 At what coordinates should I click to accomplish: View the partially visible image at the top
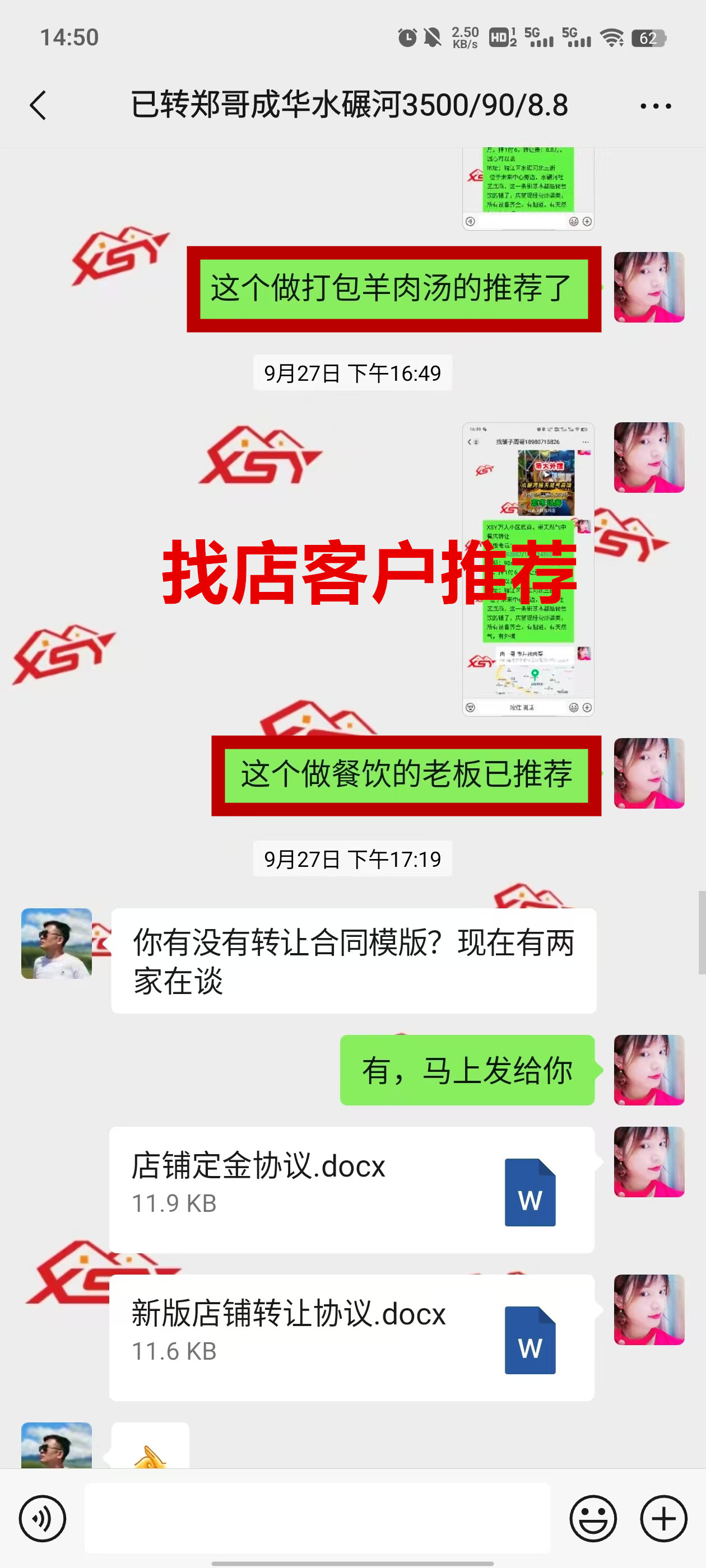pyautogui.click(x=527, y=189)
